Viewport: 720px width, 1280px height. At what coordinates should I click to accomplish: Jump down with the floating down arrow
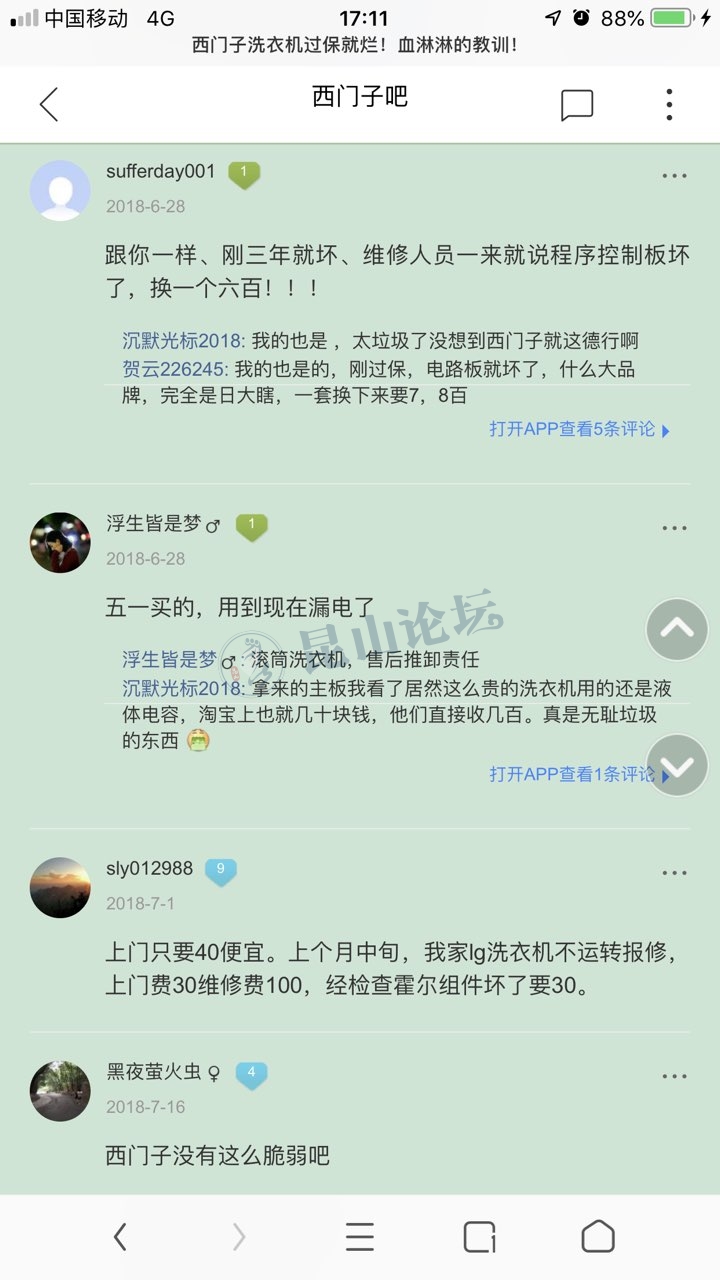pyautogui.click(x=677, y=765)
